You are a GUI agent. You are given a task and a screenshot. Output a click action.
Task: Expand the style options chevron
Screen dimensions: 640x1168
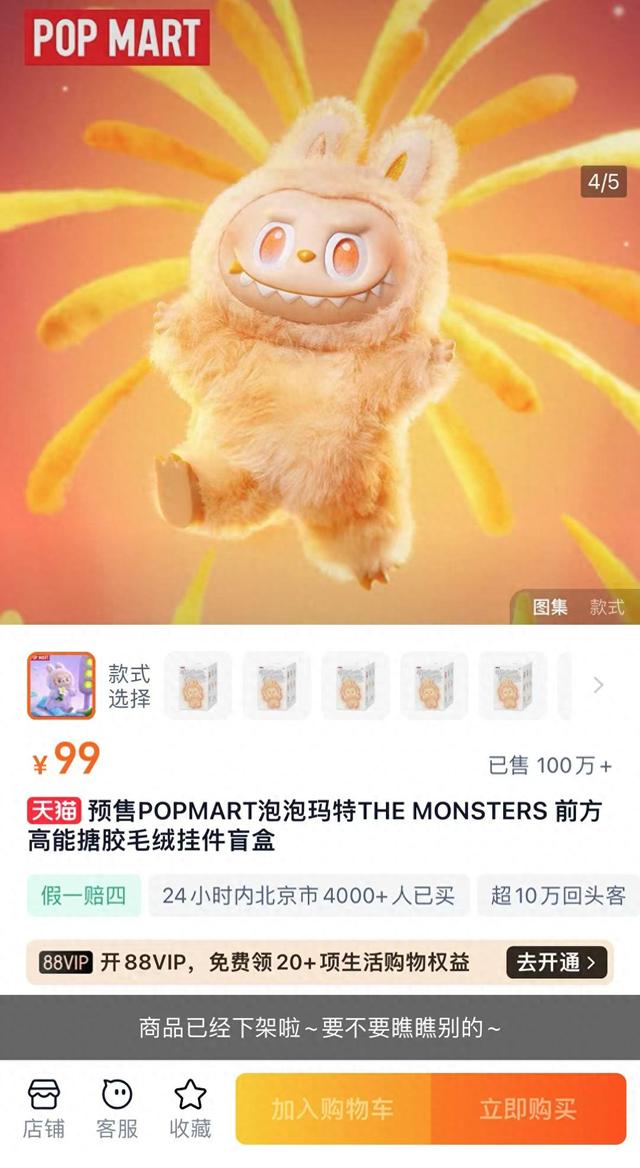(598, 685)
